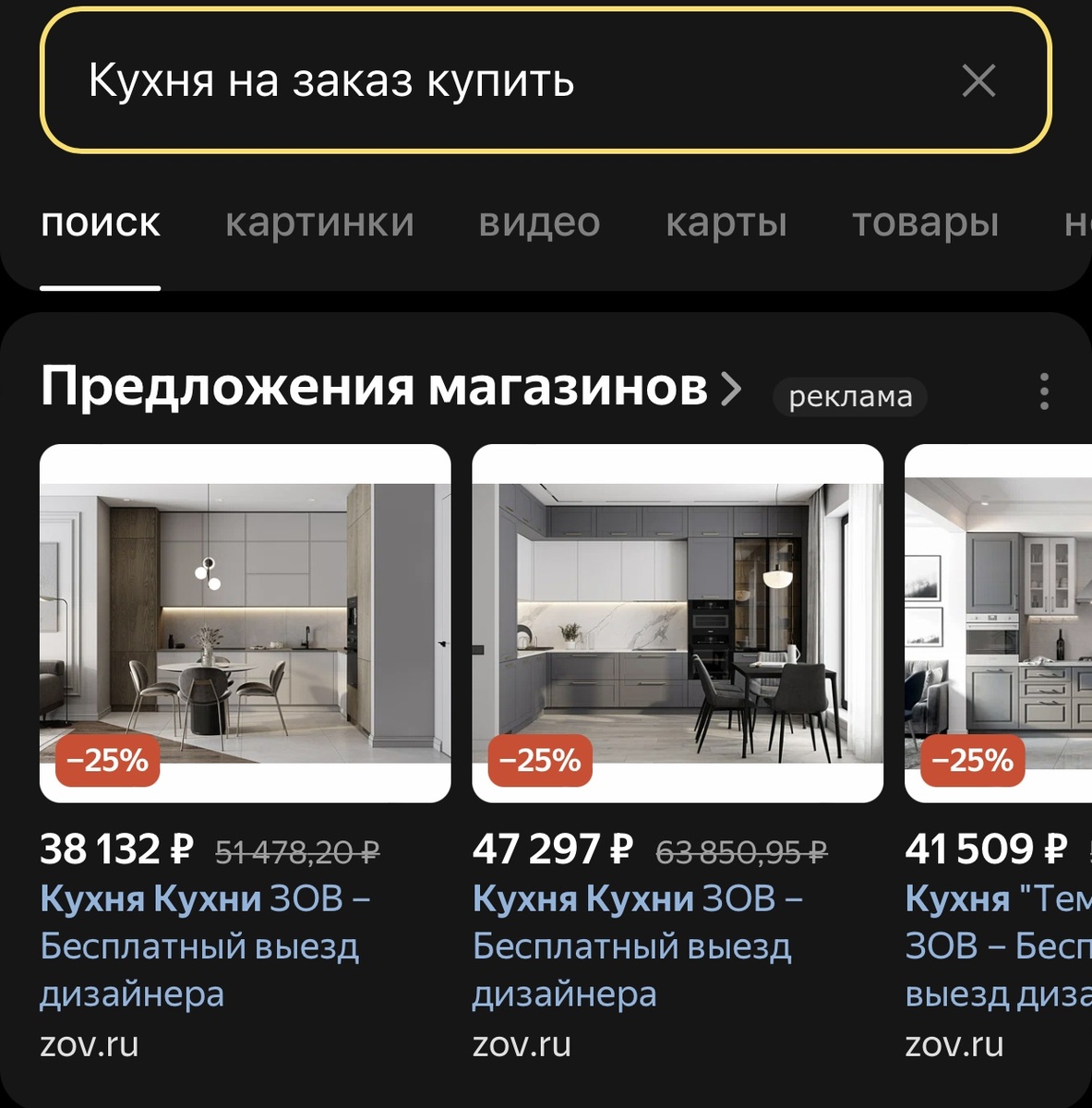Switch to the 'товары' tab

coord(925,223)
